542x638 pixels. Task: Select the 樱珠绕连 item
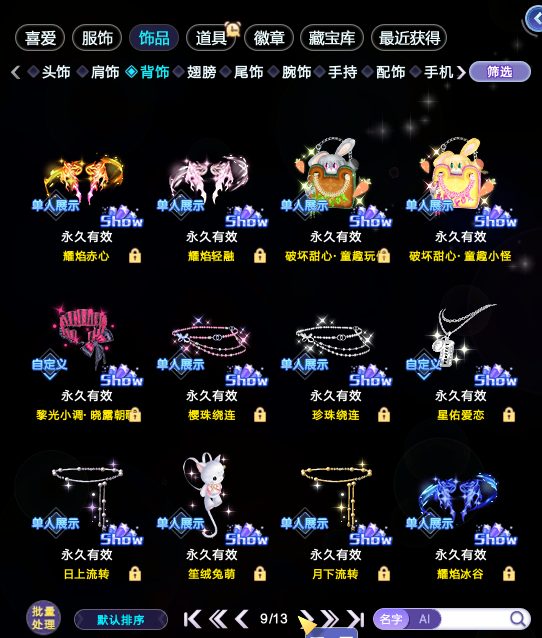click(x=211, y=364)
